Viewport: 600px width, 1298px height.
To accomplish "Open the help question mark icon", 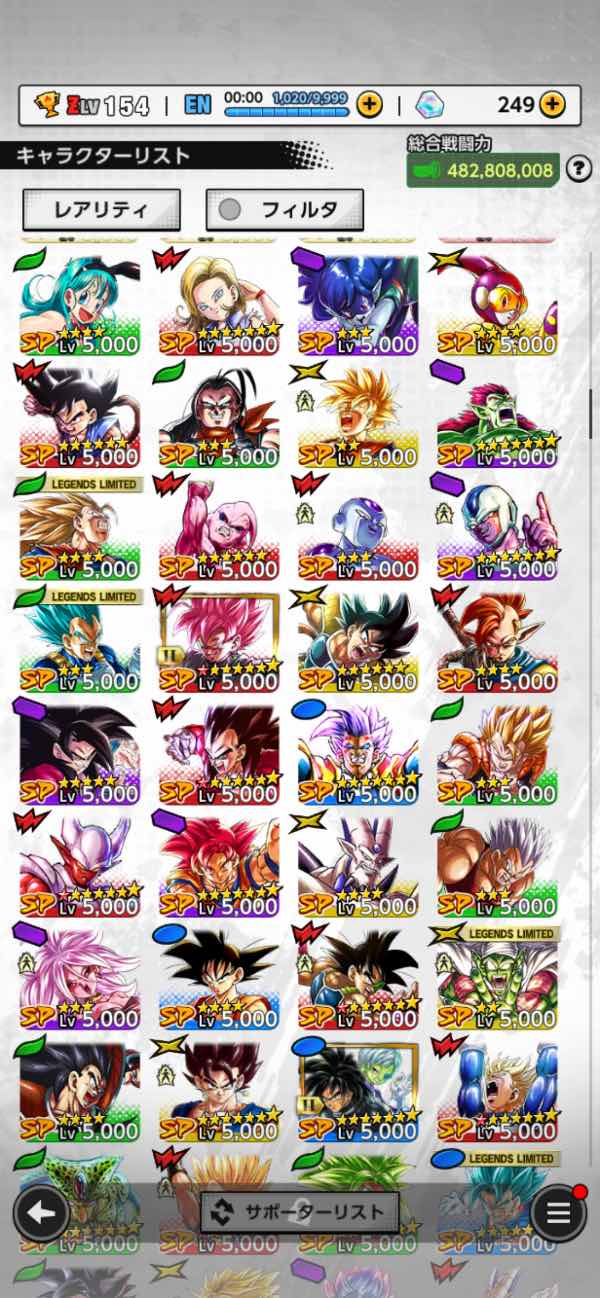I will pyautogui.click(x=579, y=169).
